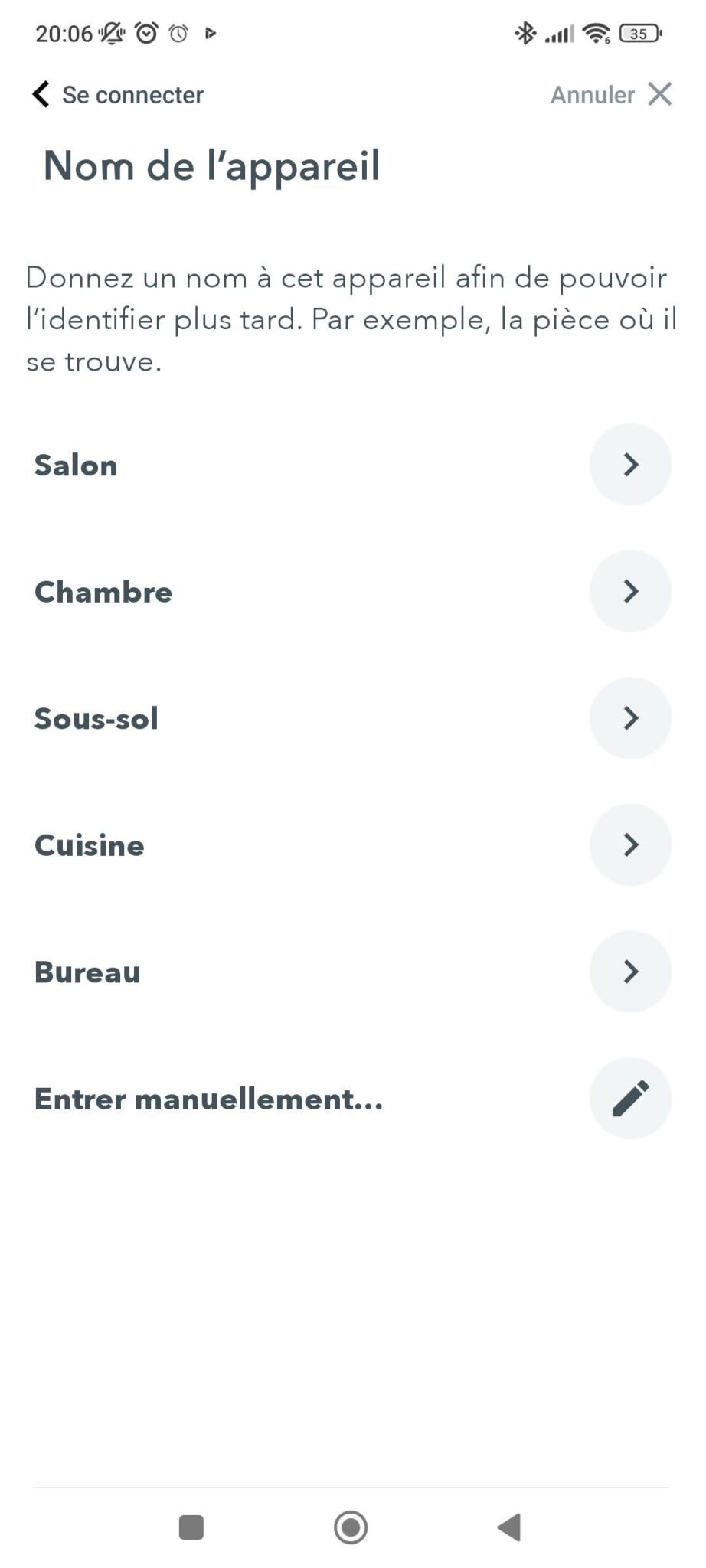This screenshot has height=1568, width=706.
Task: Tap Annuler to cancel setup
Action: (611, 95)
